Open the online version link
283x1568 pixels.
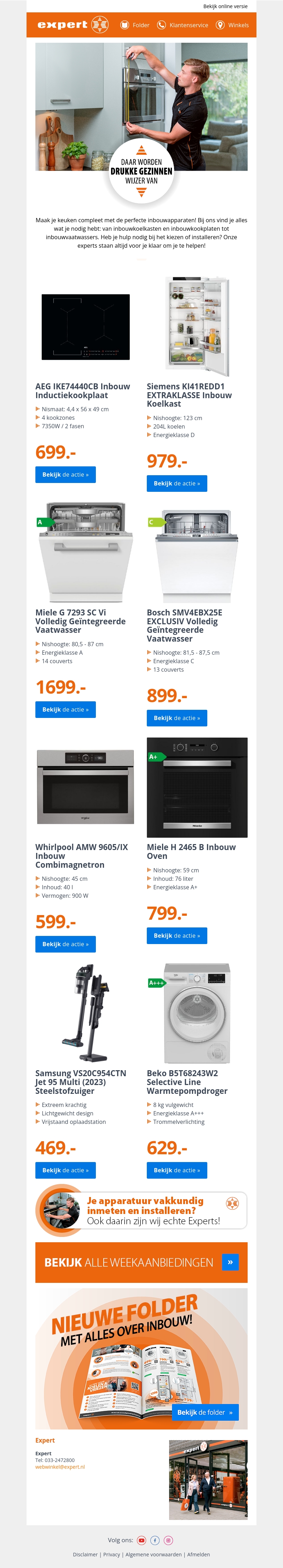pyautogui.click(x=225, y=6)
